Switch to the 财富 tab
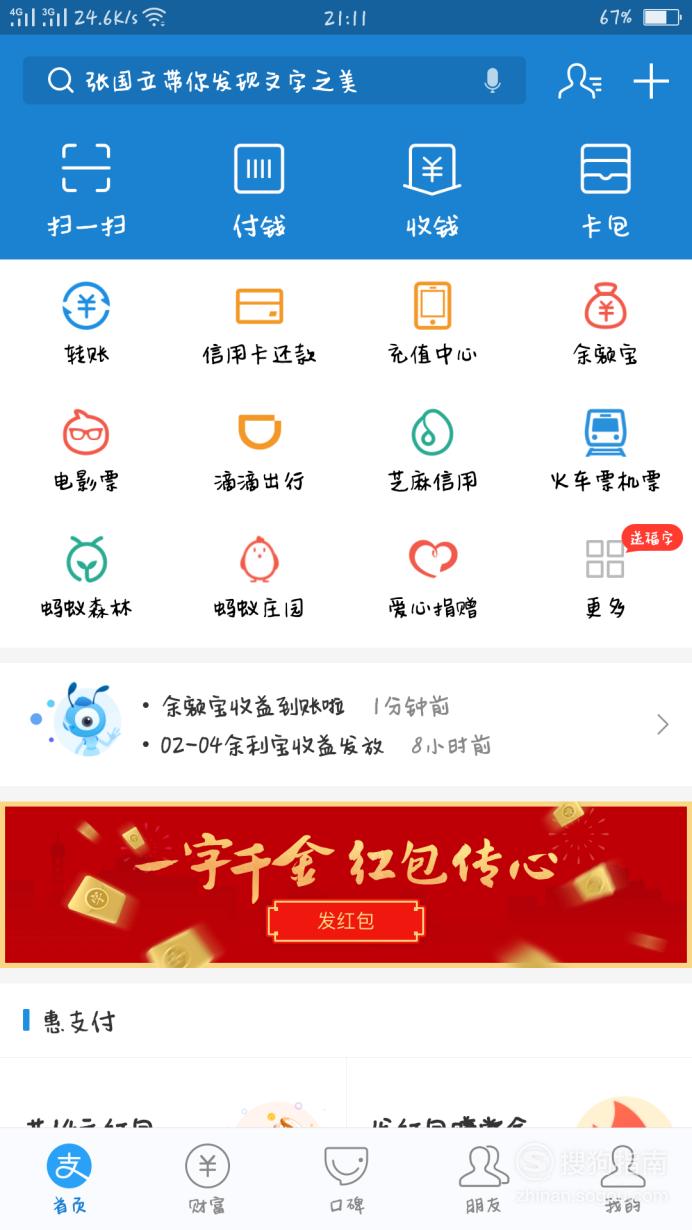The height and width of the screenshot is (1230, 692). point(207,1178)
